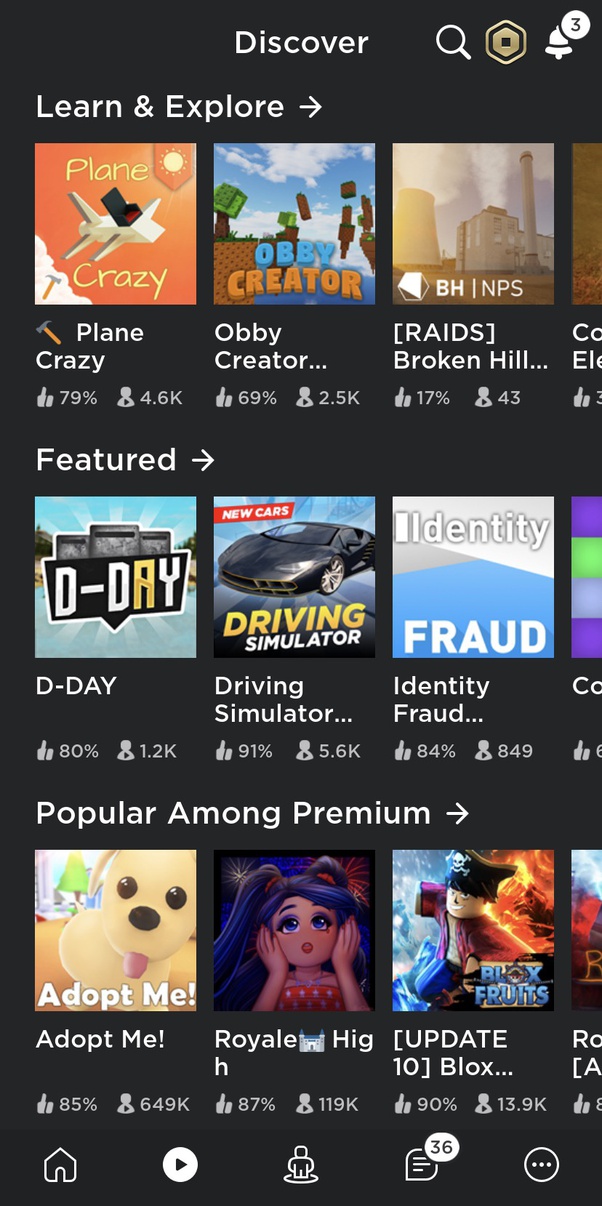Open the Broken Hill RAIDS game
This screenshot has width=602, height=1206.
tap(473, 224)
